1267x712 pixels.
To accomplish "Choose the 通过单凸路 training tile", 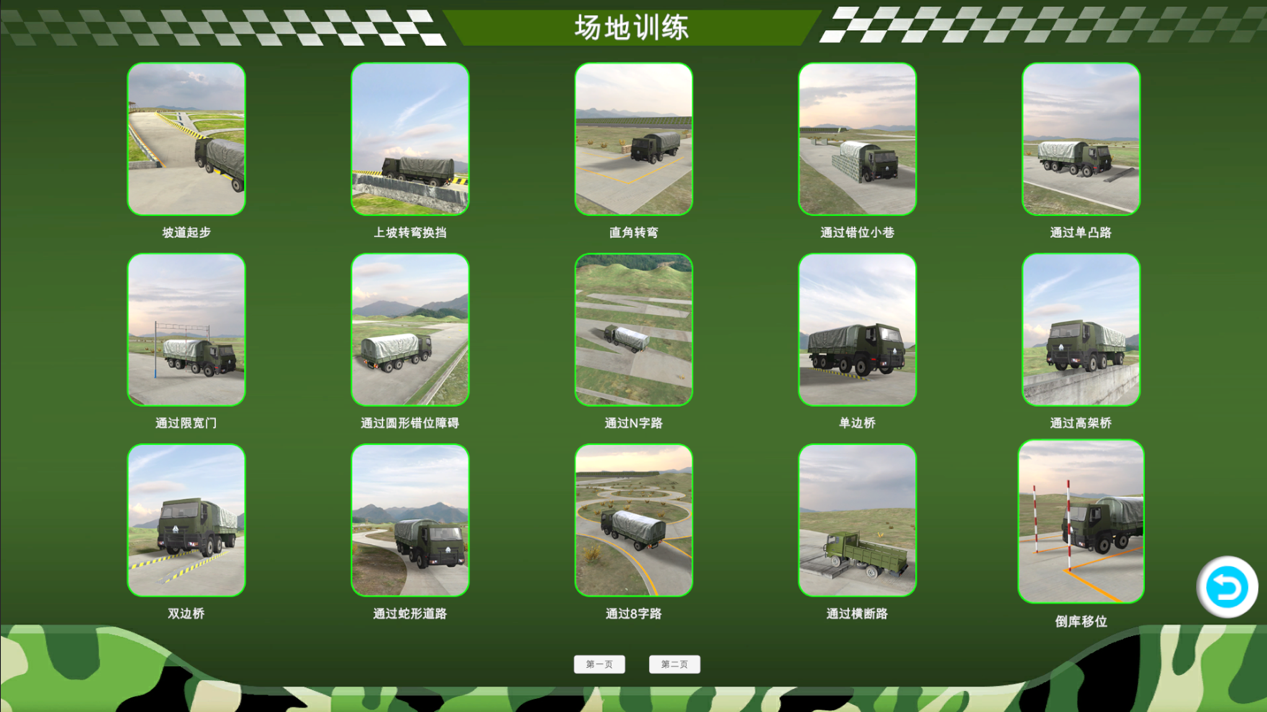I will pyautogui.click(x=1081, y=139).
